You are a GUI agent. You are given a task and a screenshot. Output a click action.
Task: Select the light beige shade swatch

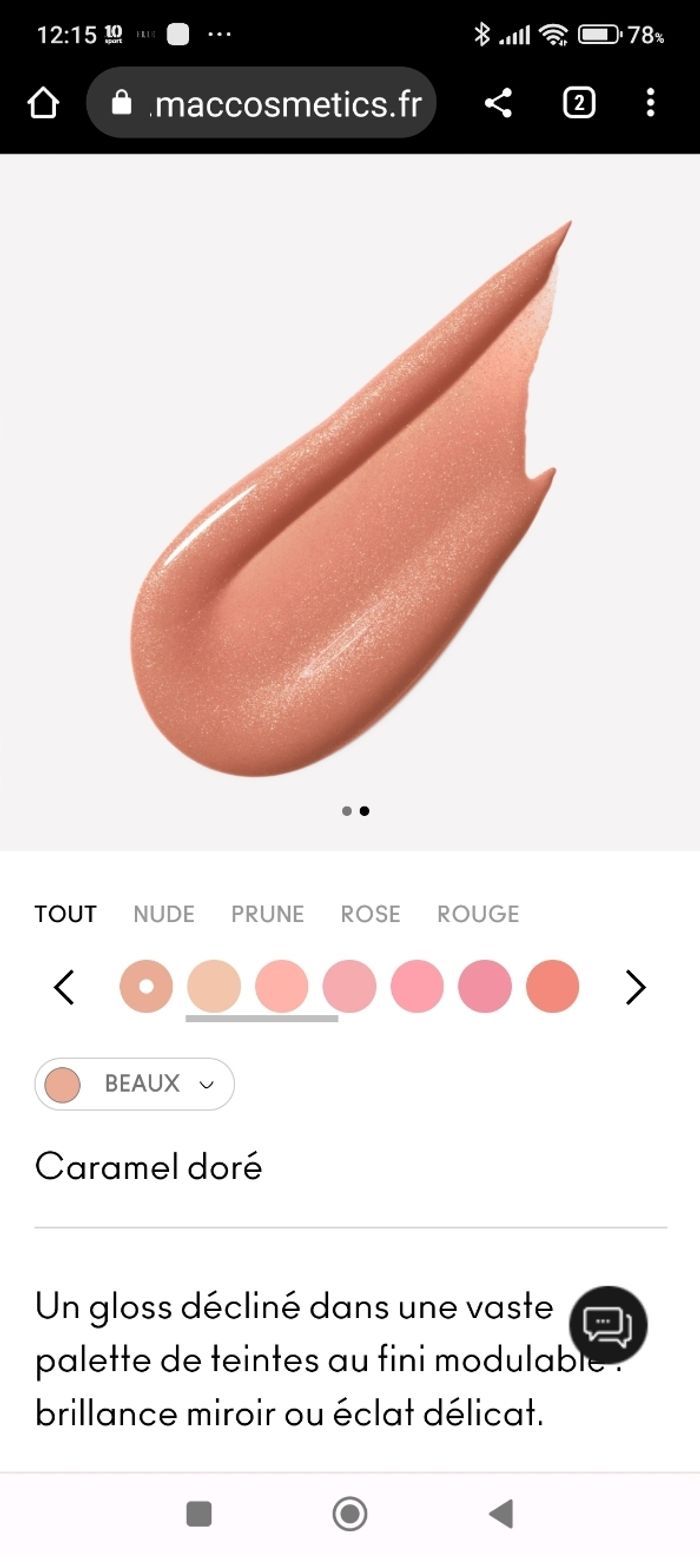tap(214, 987)
